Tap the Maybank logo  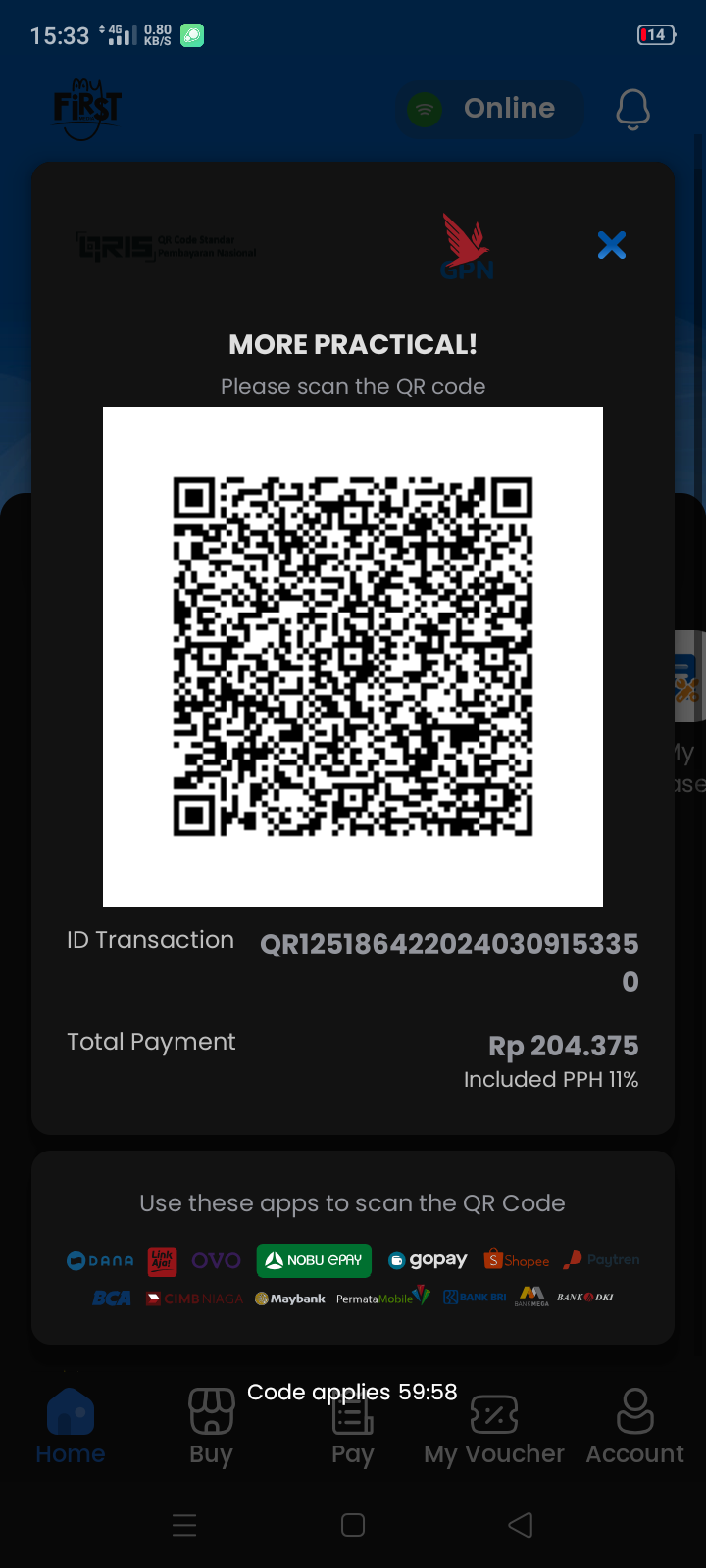289,1297
